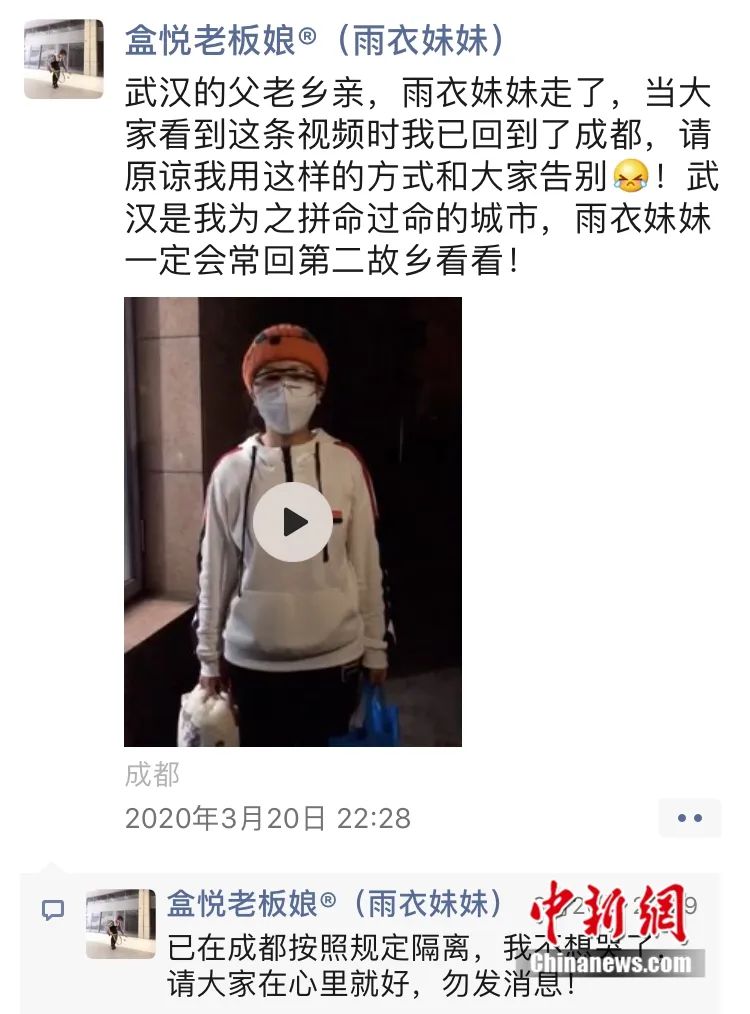
Task: Open the two-dot like and comment menu
Action: (689, 818)
